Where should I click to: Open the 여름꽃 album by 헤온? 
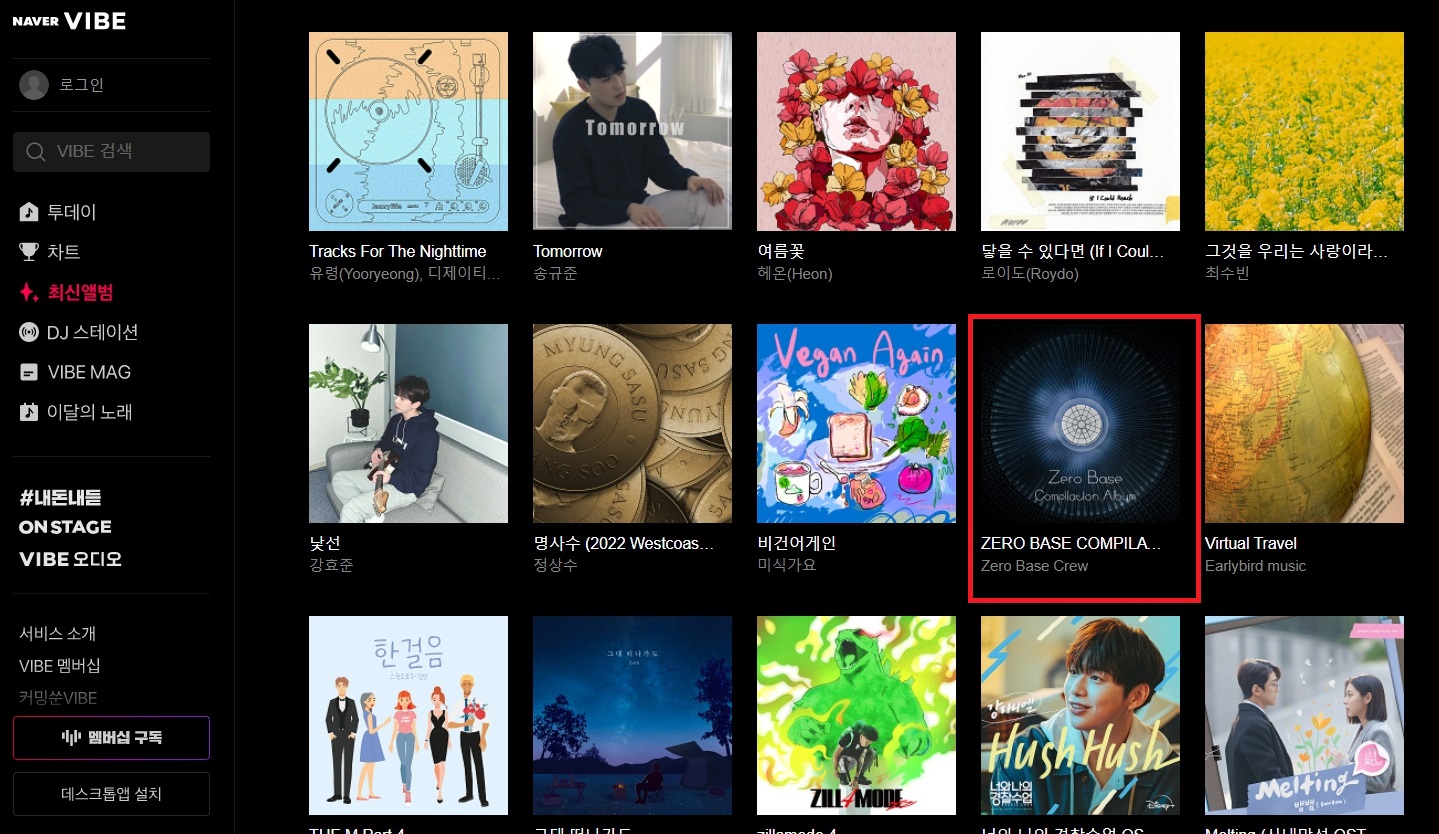tap(856, 132)
